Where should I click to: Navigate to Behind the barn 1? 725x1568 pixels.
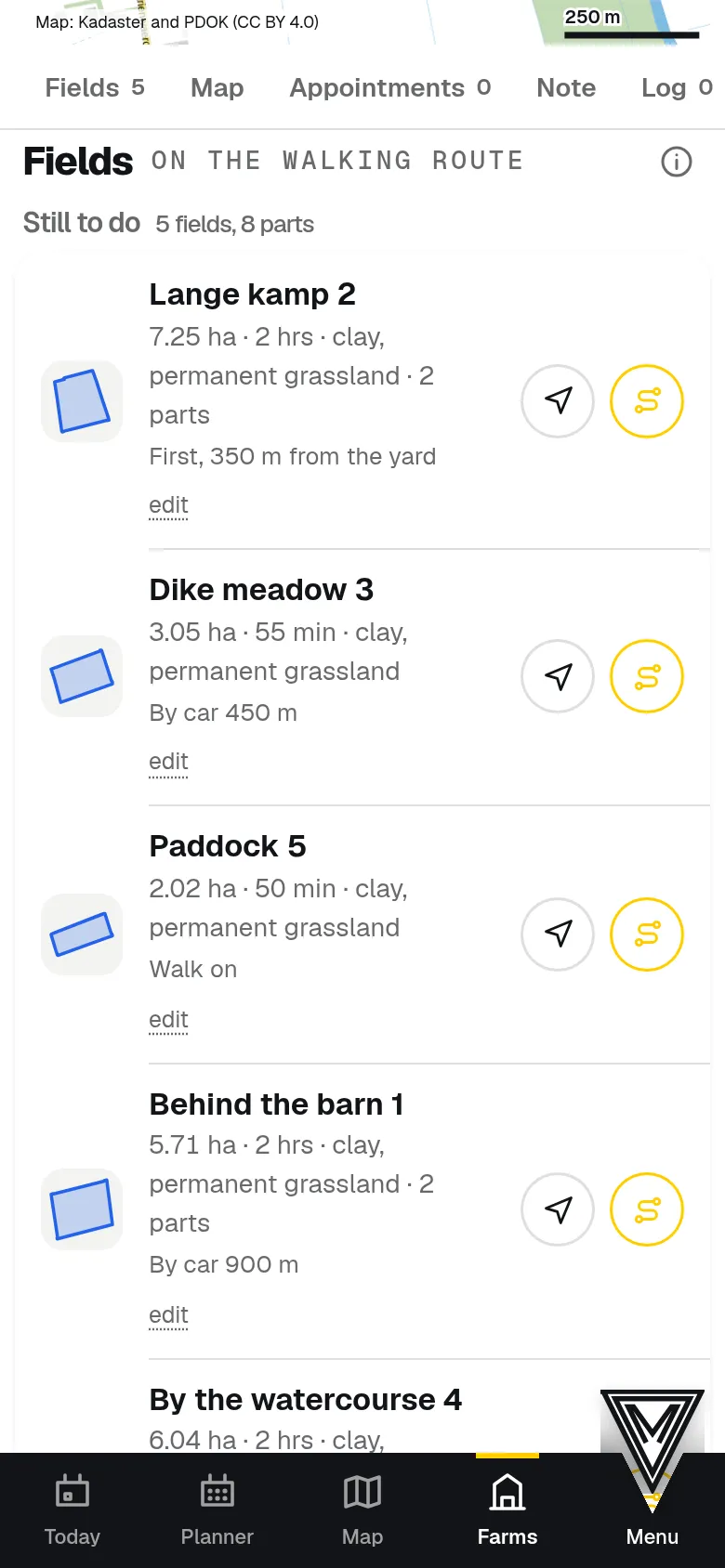point(558,1209)
